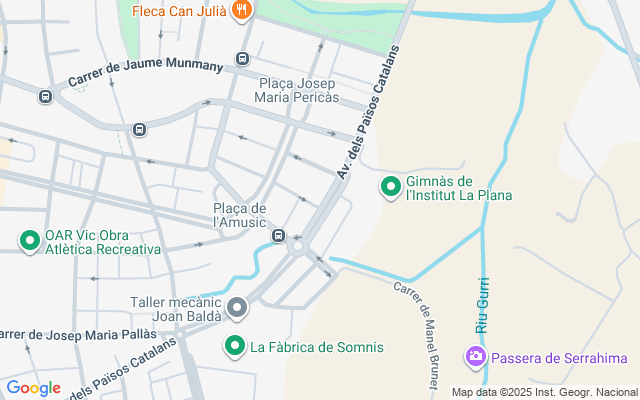
Task: Select the La Fàbrica de Somnis pin
Action: tap(235, 346)
